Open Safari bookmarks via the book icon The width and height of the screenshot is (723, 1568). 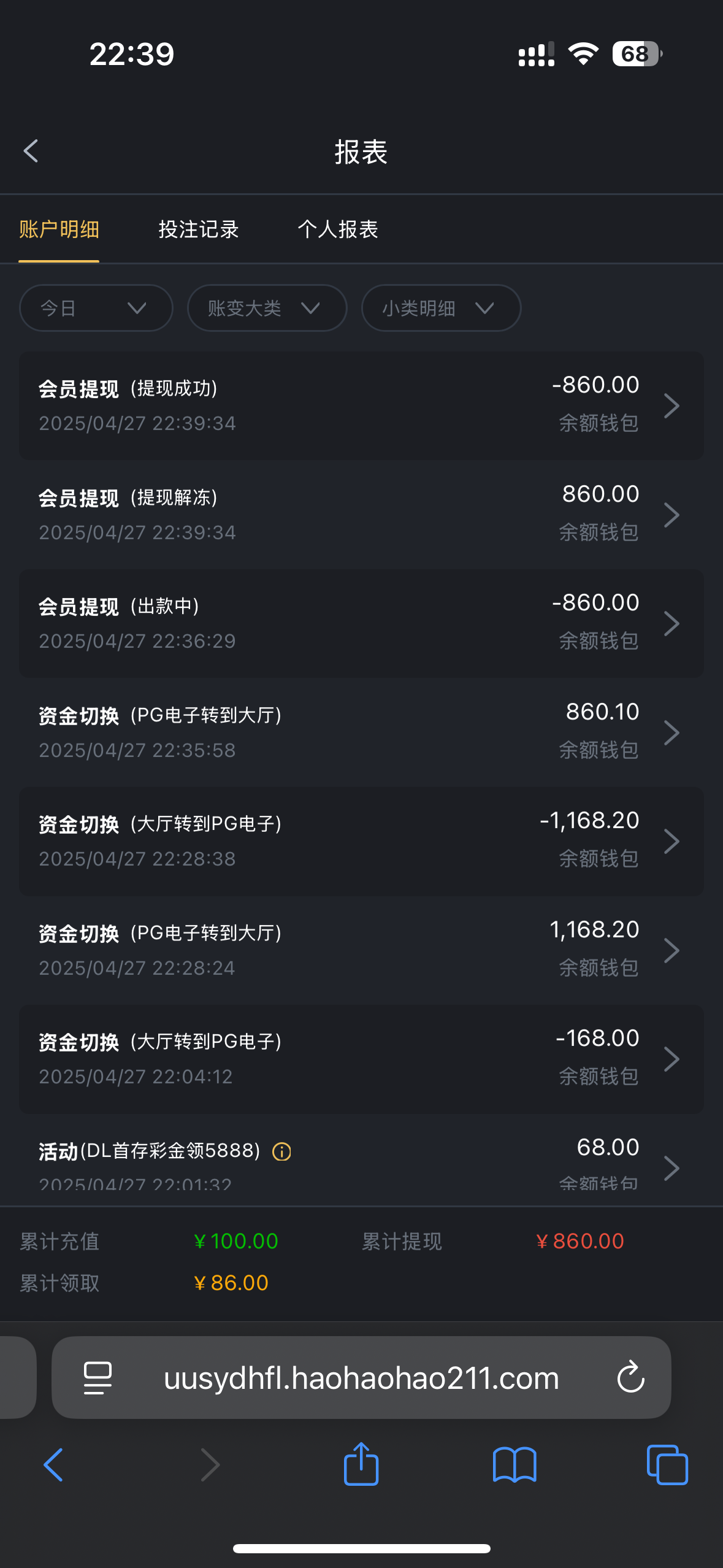click(515, 1464)
